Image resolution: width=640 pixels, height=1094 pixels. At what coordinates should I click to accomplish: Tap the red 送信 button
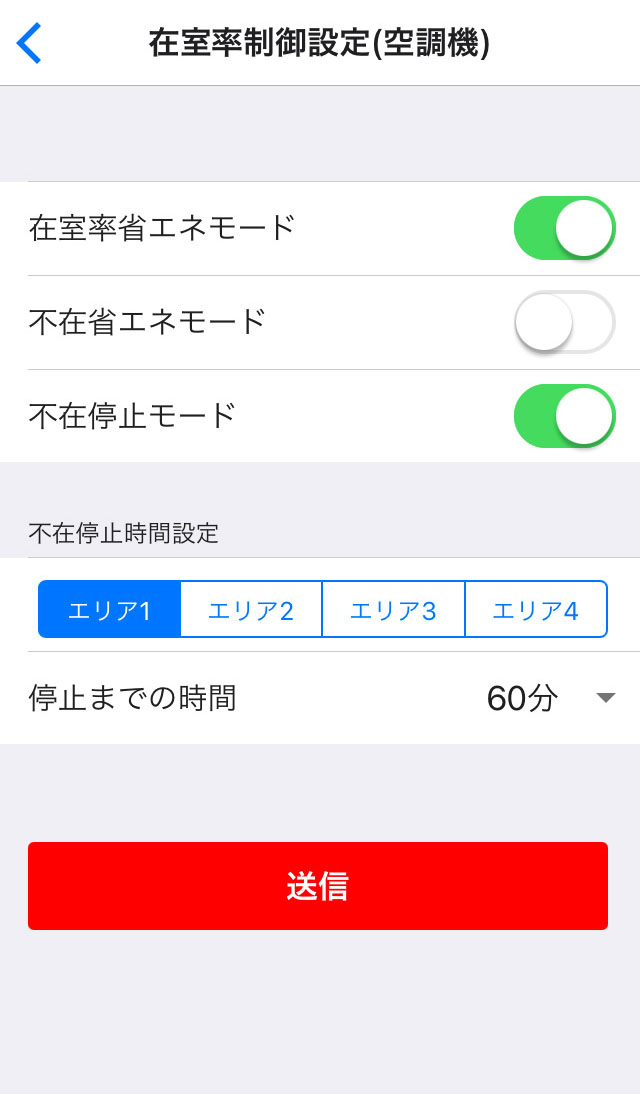(318, 886)
